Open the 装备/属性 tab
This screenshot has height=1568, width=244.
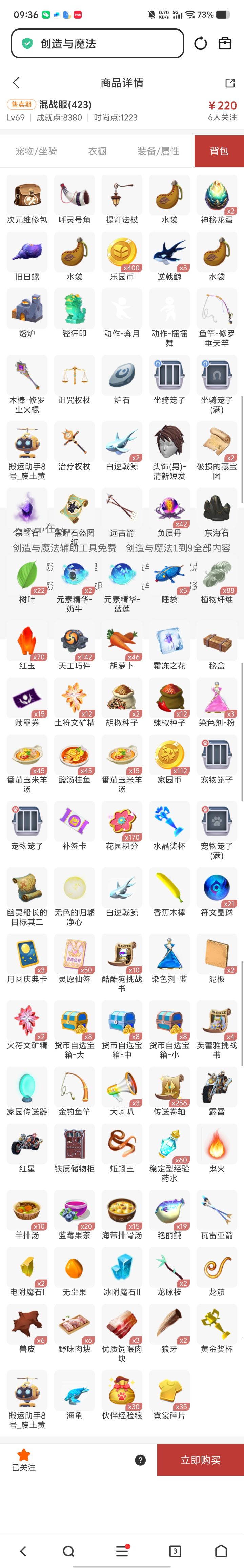coord(158,151)
